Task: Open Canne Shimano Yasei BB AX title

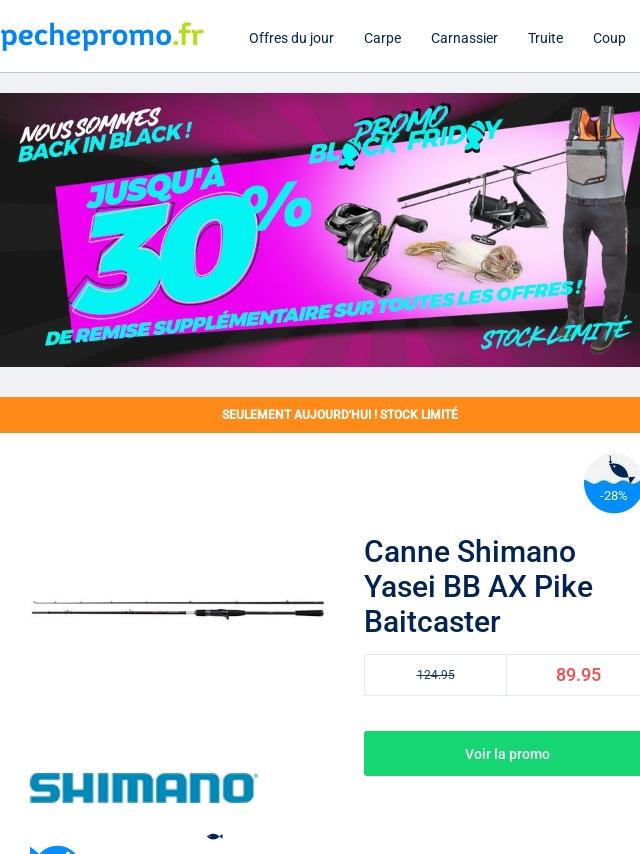Action: 478,587
